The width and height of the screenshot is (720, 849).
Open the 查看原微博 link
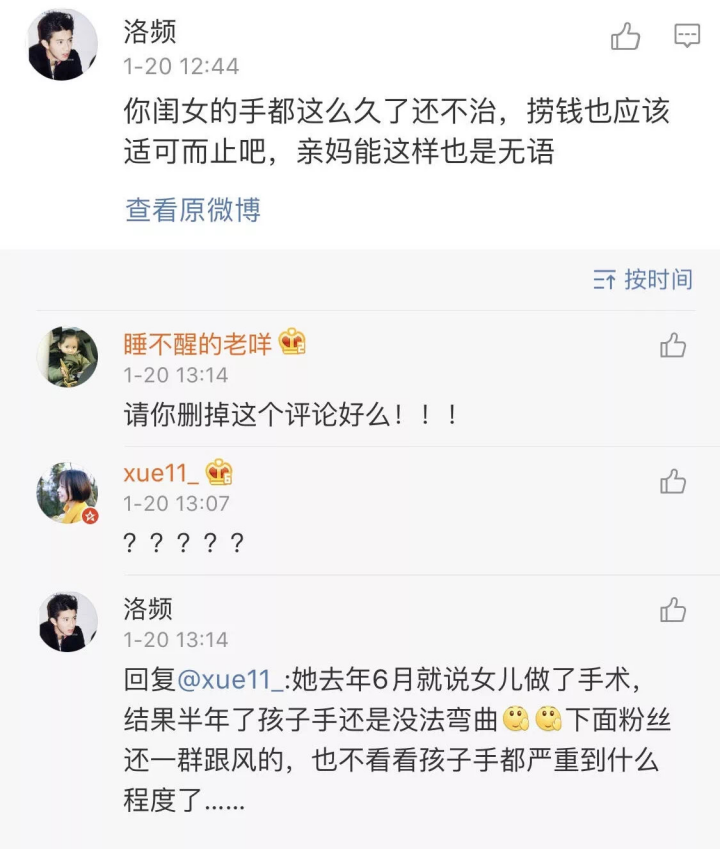point(193,210)
